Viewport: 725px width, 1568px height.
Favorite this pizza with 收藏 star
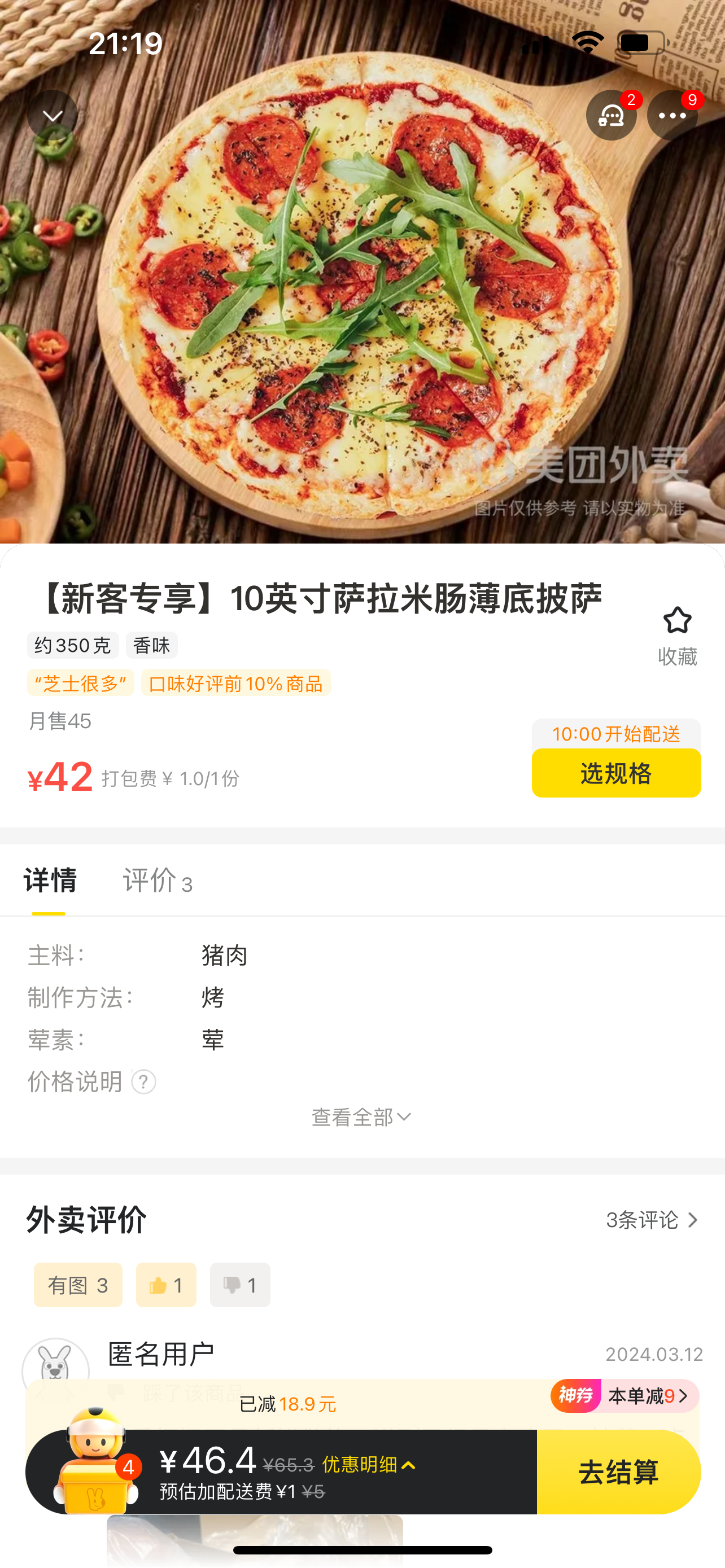pyautogui.click(x=677, y=635)
